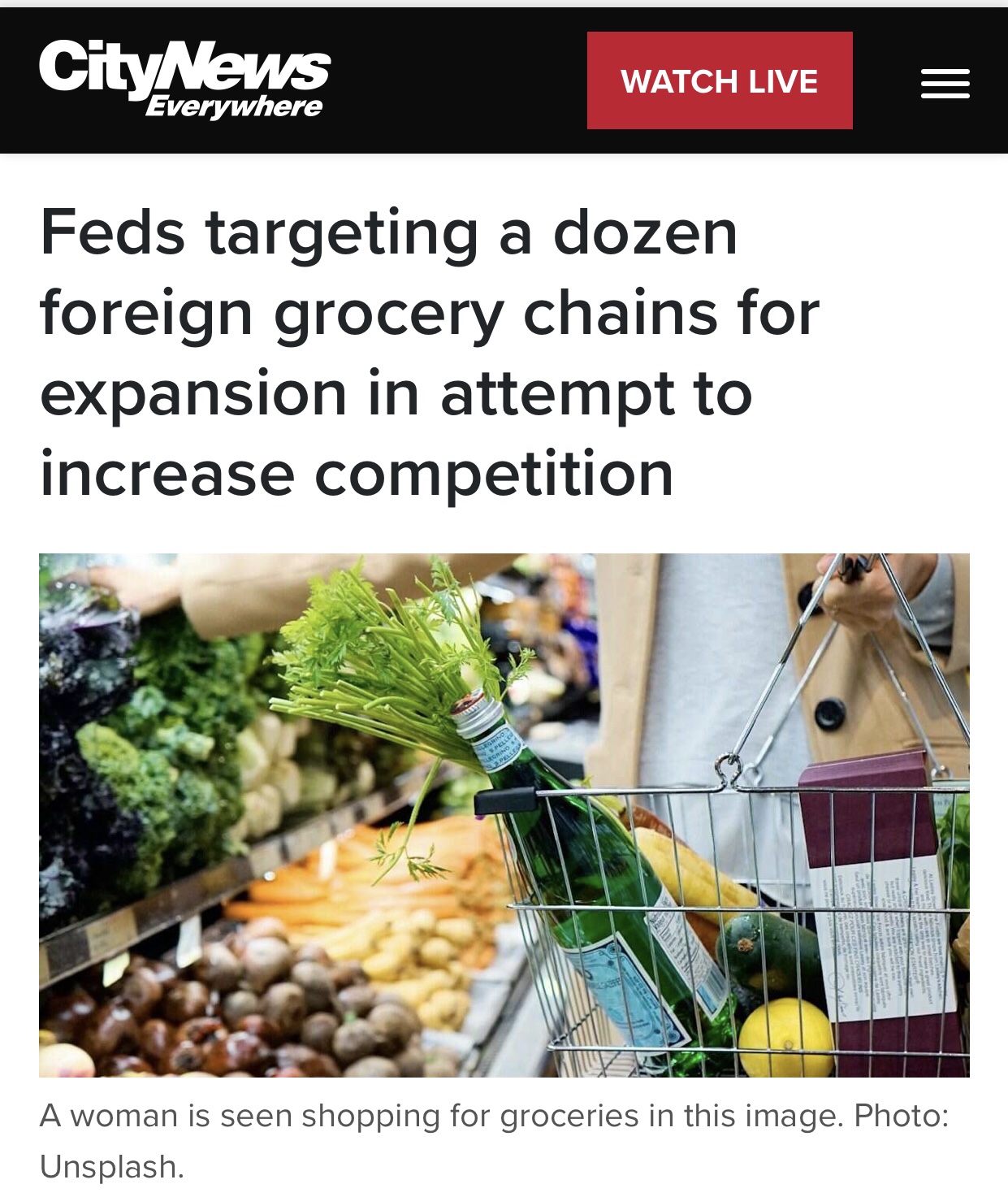
Task: Tap the Watch Live button
Action: click(x=720, y=80)
